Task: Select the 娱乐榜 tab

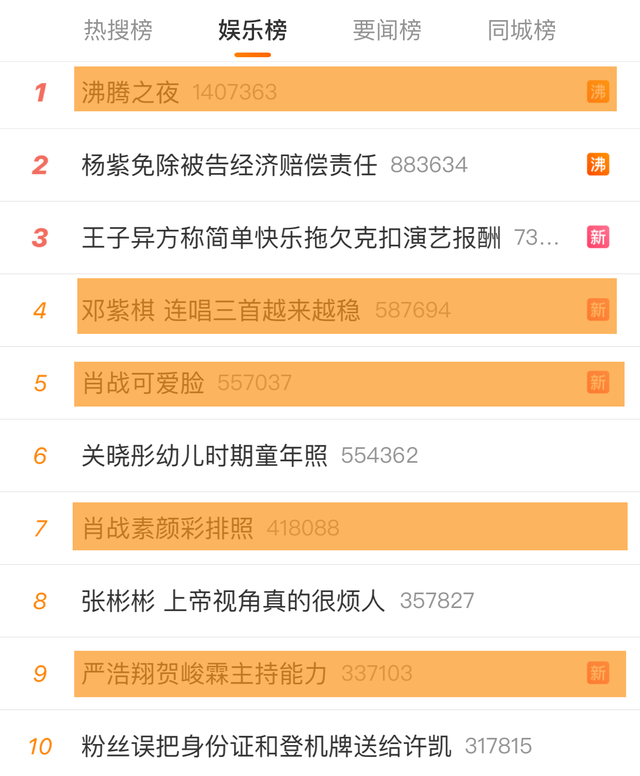Action: (252, 31)
